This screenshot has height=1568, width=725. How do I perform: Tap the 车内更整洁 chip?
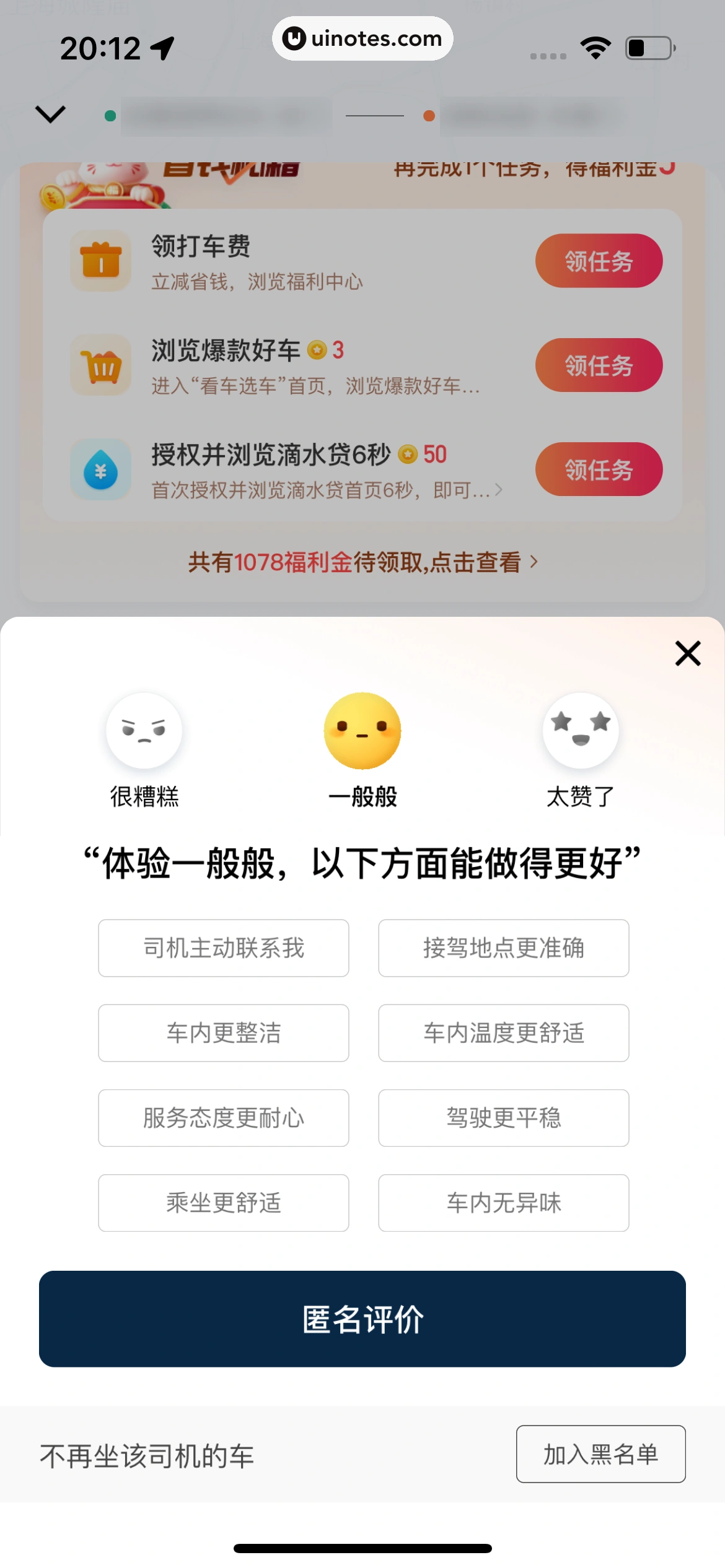[x=224, y=1033]
